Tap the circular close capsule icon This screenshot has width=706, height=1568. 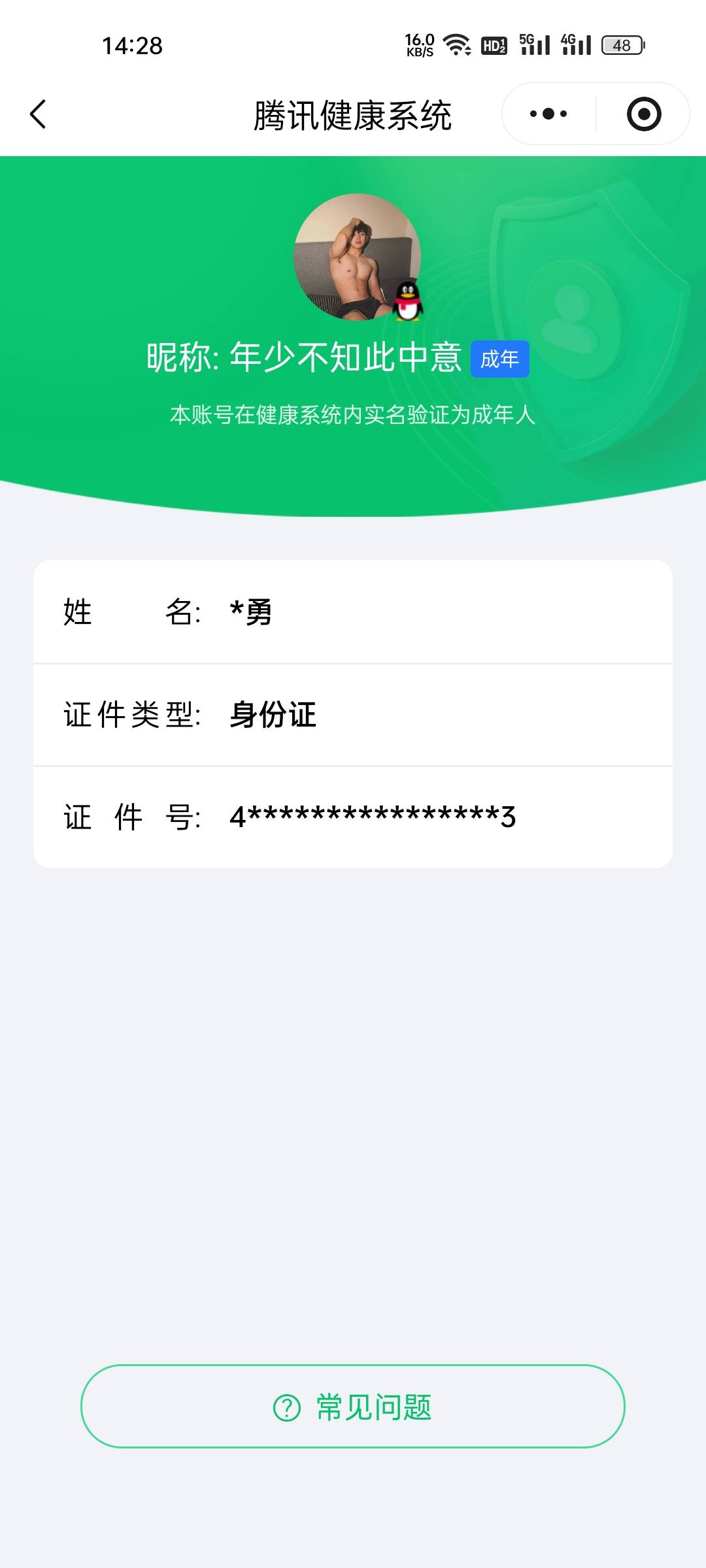[x=643, y=113]
